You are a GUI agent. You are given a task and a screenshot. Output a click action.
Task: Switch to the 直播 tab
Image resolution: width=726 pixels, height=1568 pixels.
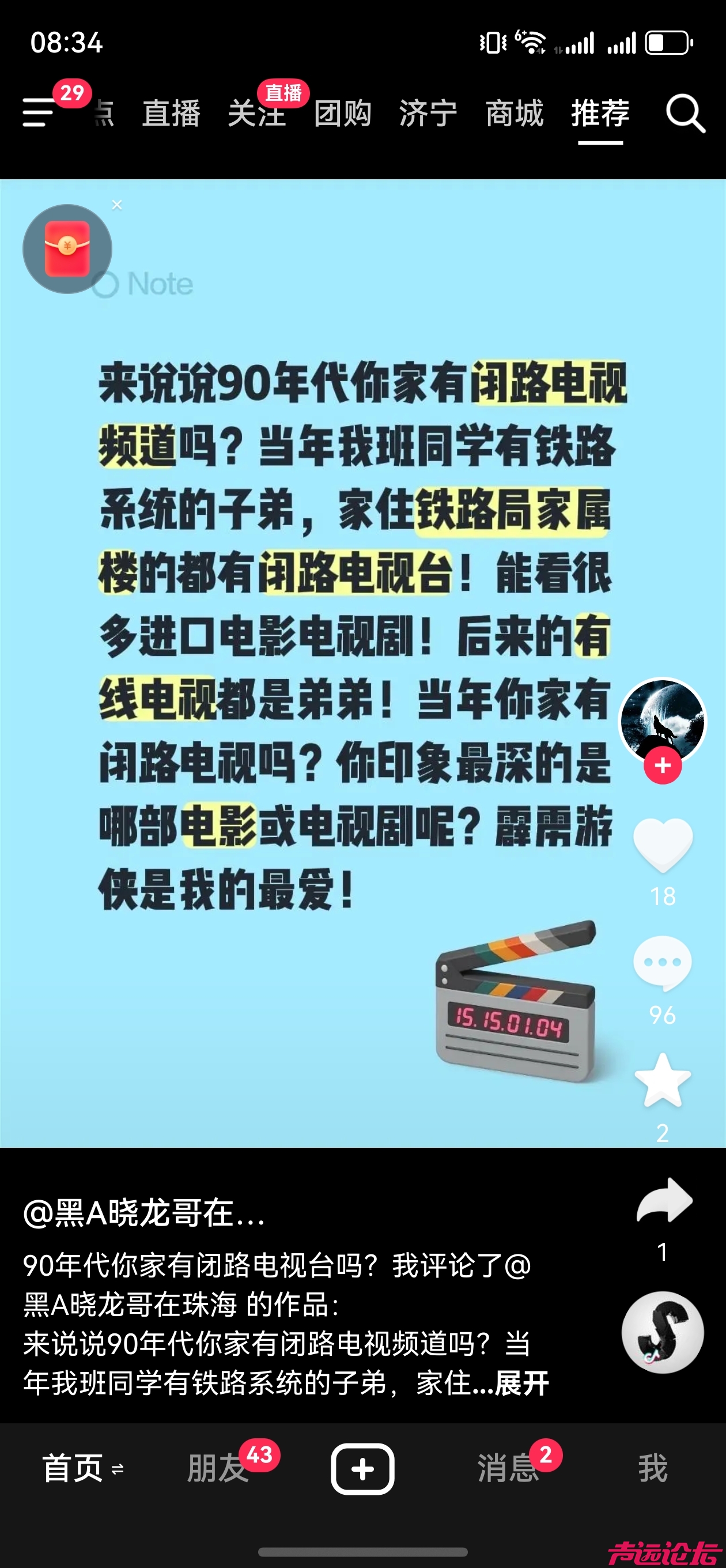click(171, 114)
